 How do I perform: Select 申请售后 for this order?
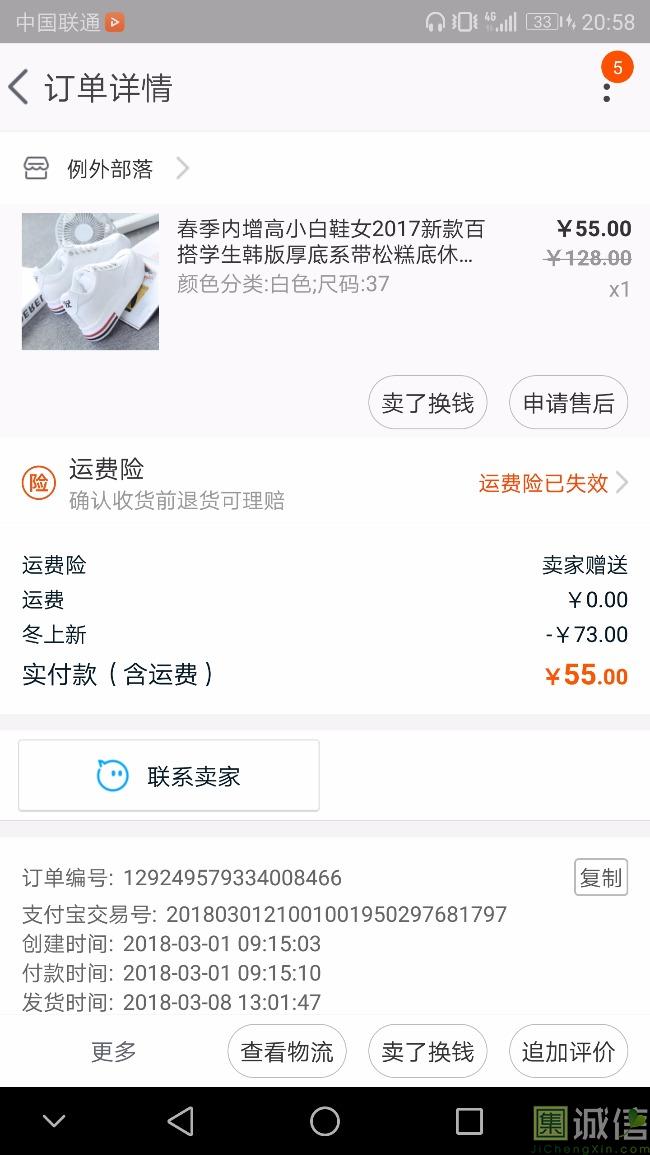point(568,403)
